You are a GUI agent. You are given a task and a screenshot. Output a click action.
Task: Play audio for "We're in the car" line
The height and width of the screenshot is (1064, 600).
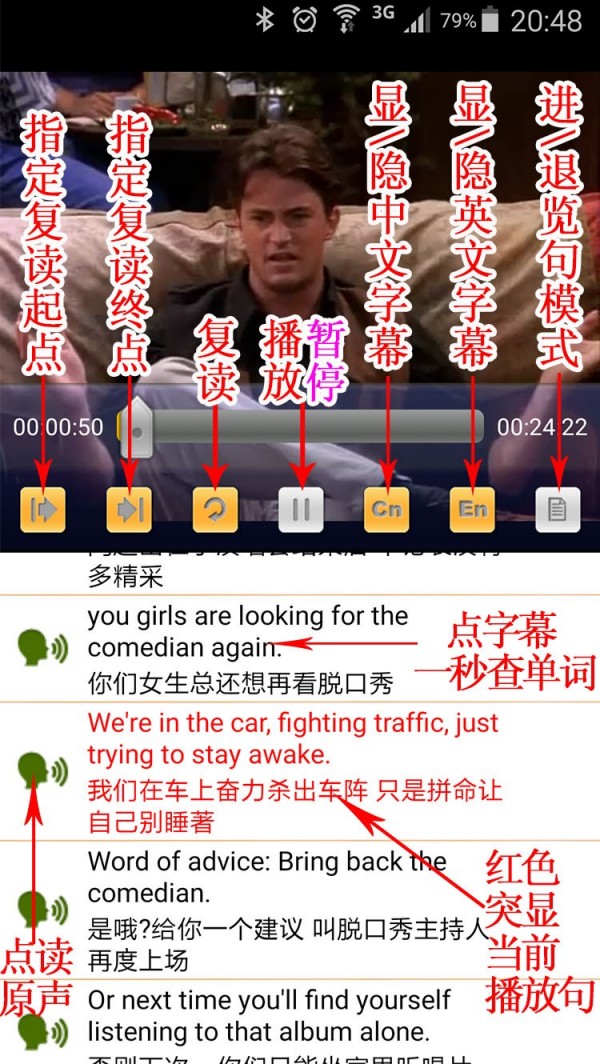(42, 769)
